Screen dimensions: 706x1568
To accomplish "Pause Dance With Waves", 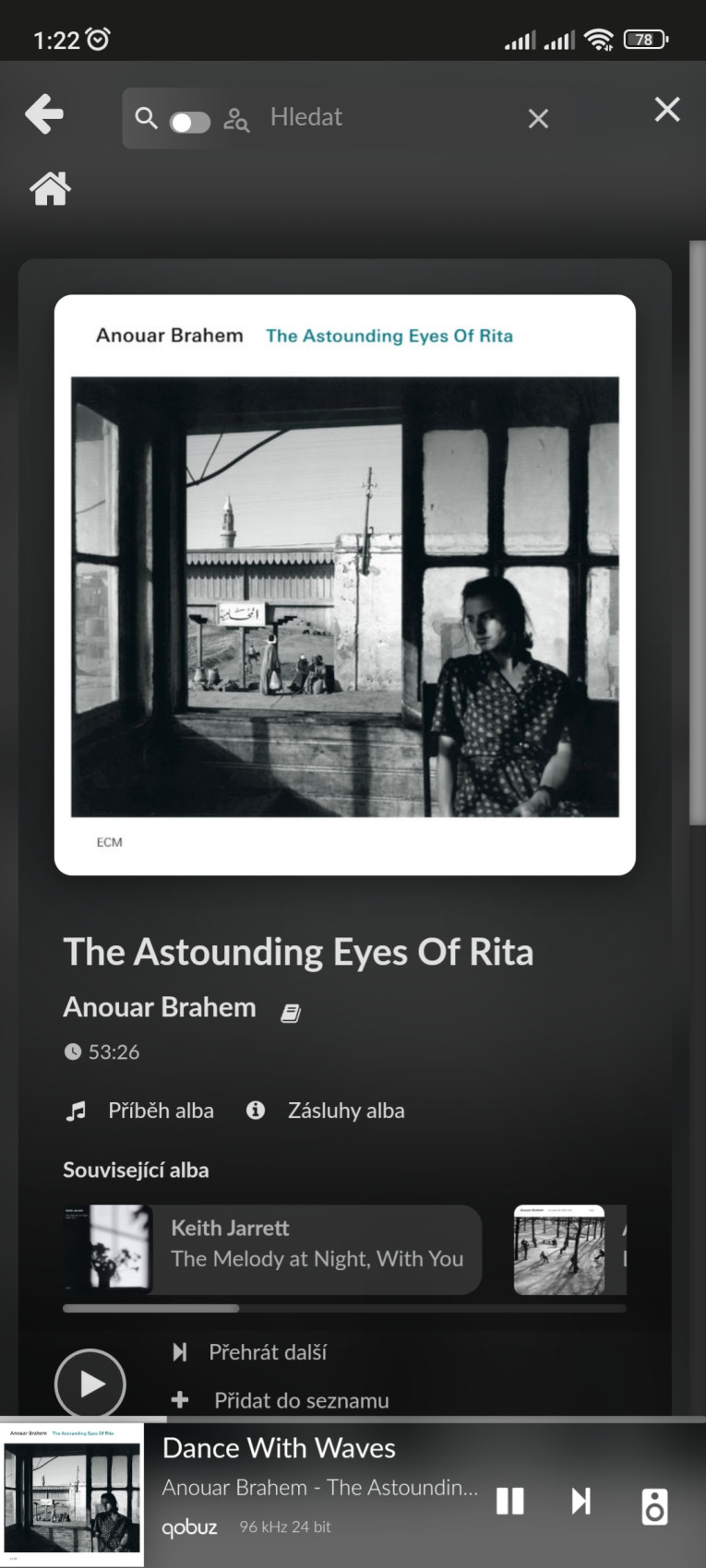I will [509, 1501].
